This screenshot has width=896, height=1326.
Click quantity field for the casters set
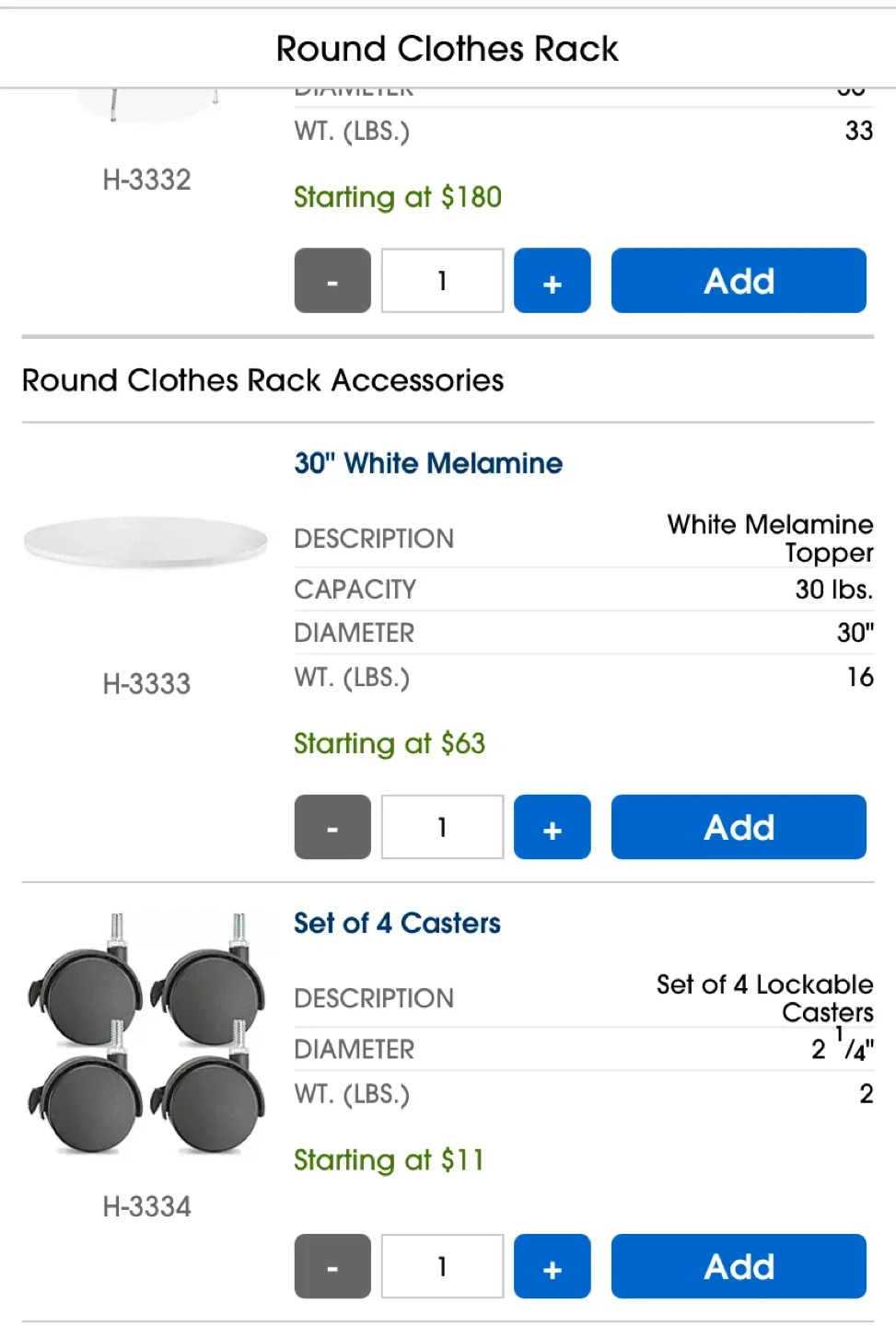point(441,1266)
